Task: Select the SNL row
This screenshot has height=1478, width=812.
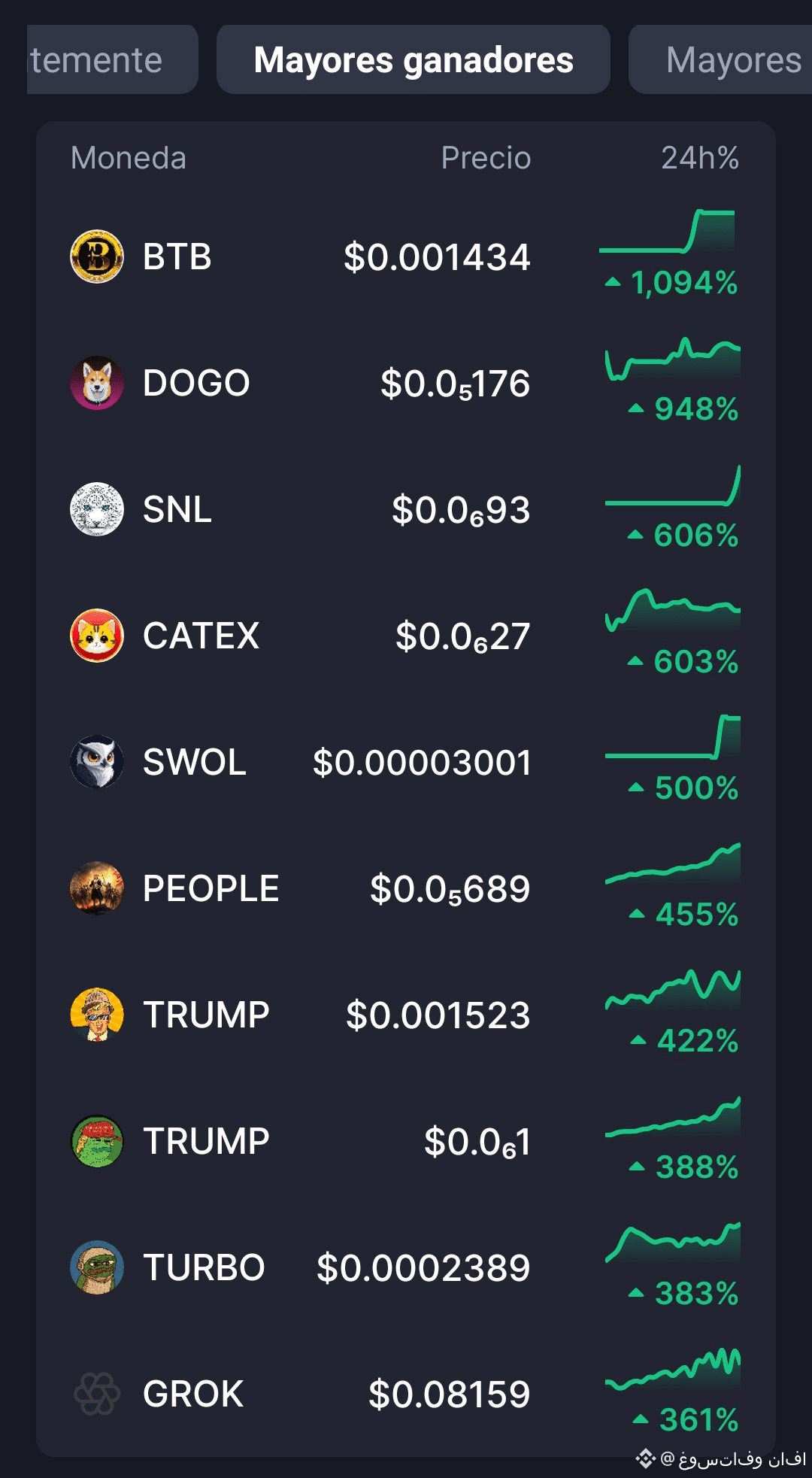Action: [x=406, y=510]
